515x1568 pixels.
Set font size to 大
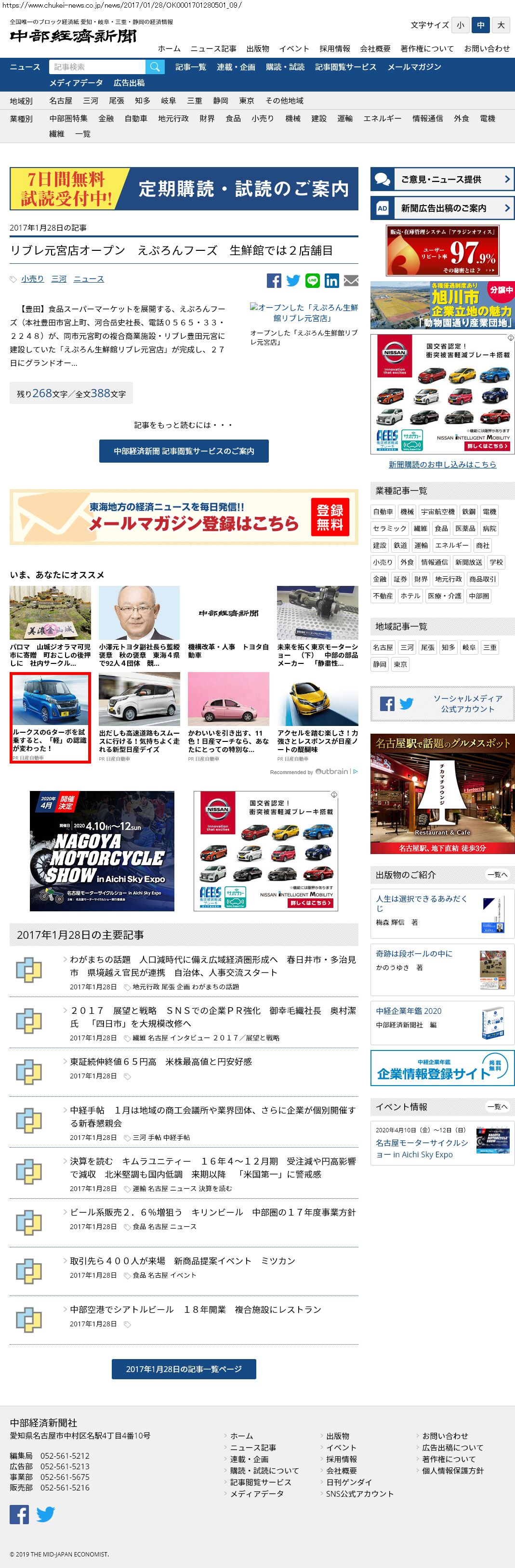501,26
